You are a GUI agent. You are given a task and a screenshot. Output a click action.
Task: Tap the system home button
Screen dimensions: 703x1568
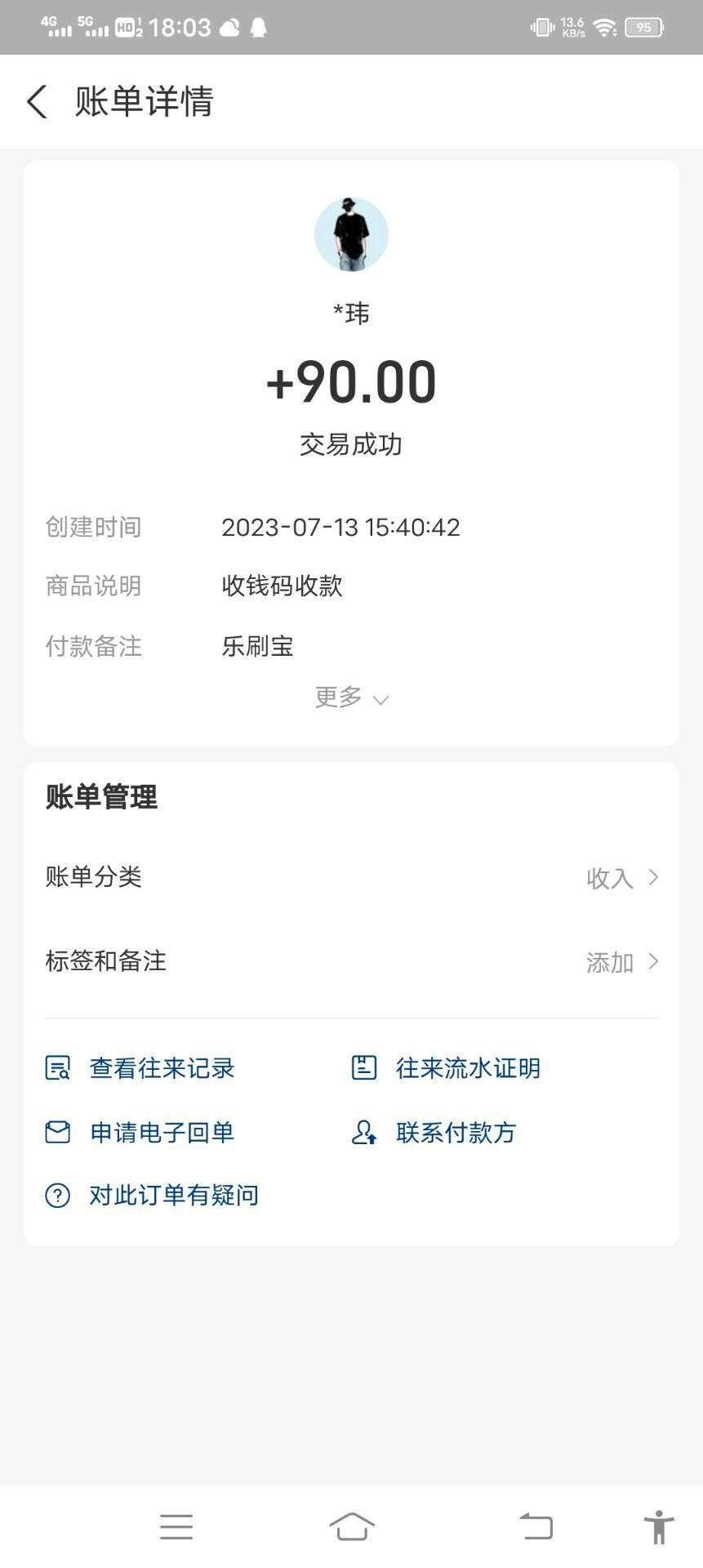351,1526
